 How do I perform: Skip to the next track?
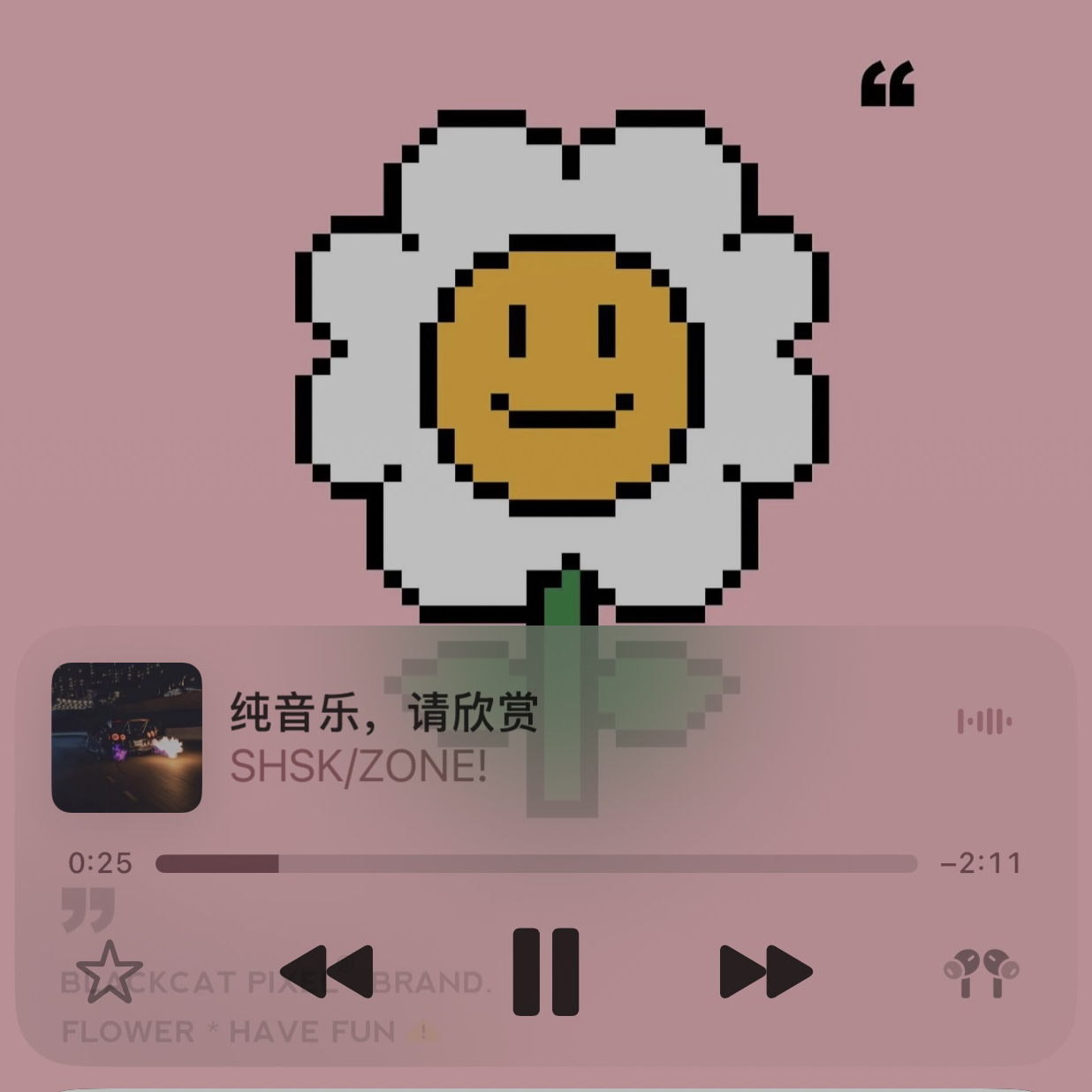765,971
